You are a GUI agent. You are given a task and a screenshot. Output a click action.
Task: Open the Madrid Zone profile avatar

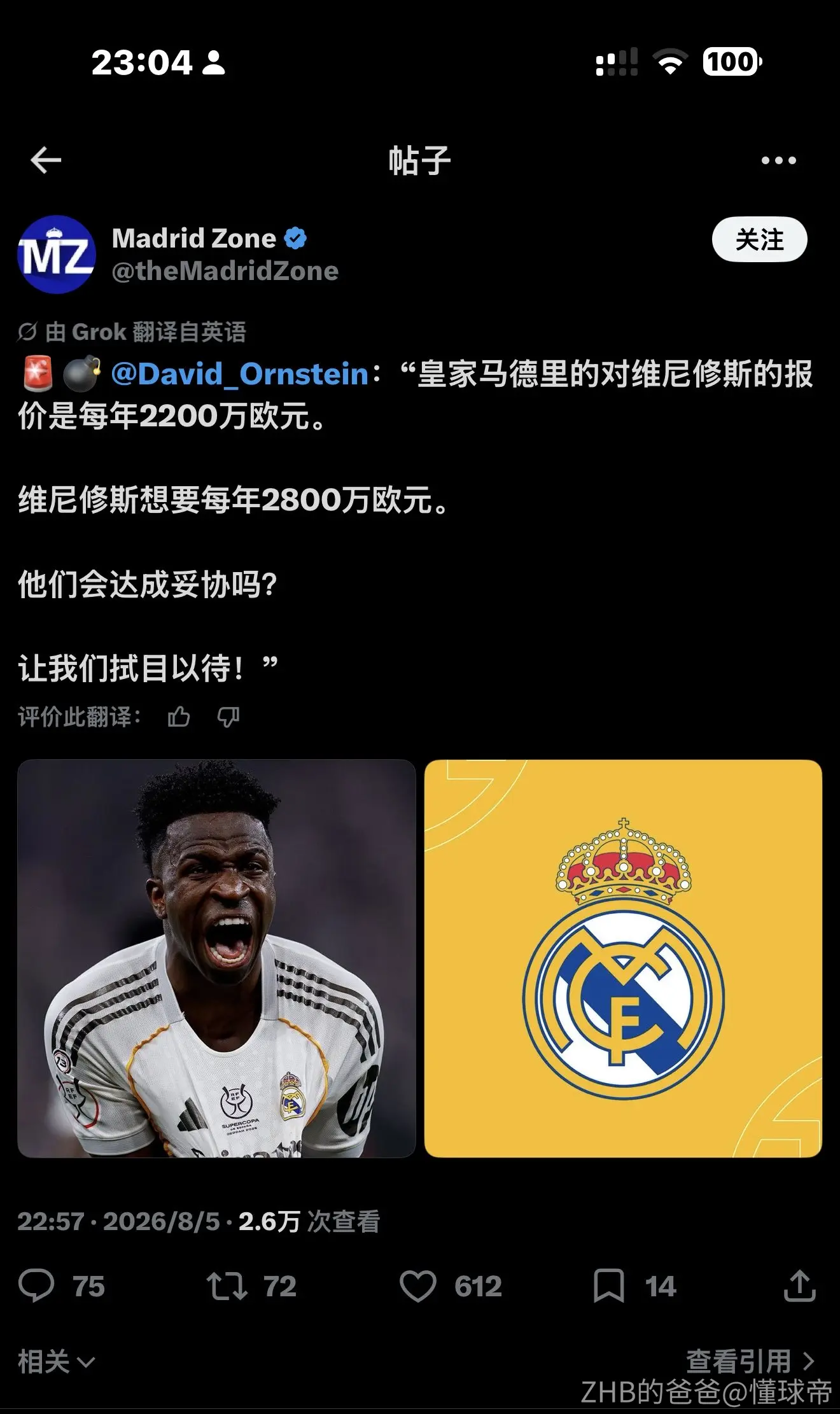pyautogui.click(x=57, y=255)
